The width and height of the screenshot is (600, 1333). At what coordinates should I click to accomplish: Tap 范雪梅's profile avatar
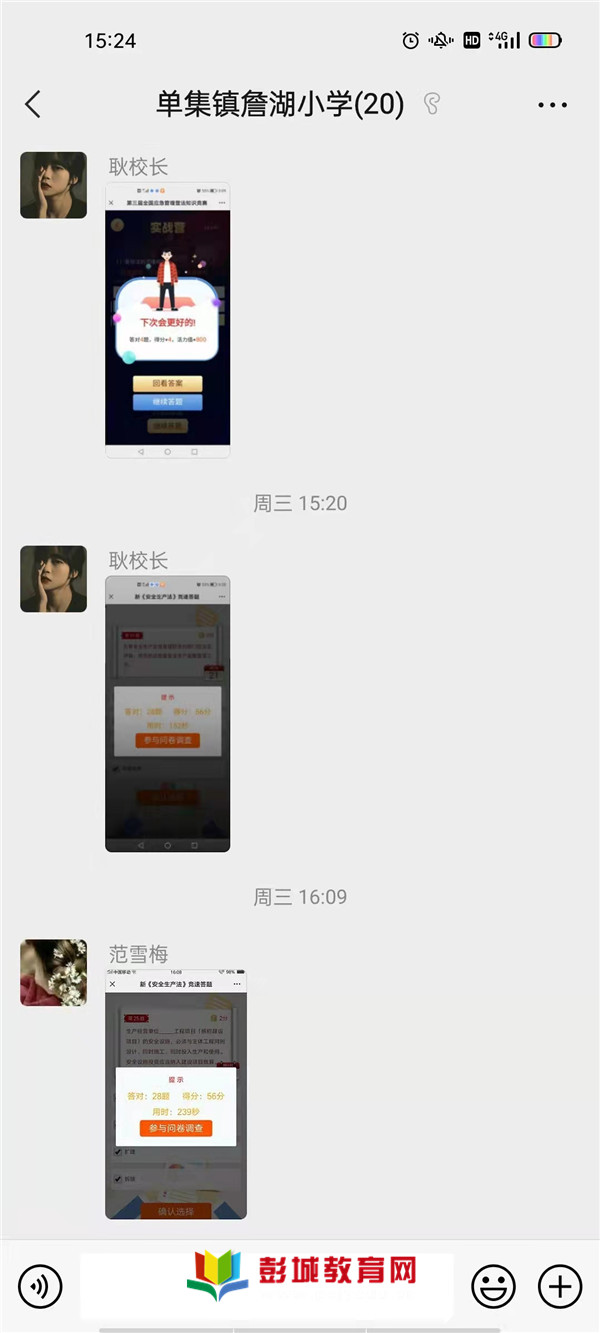coord(54,972)
